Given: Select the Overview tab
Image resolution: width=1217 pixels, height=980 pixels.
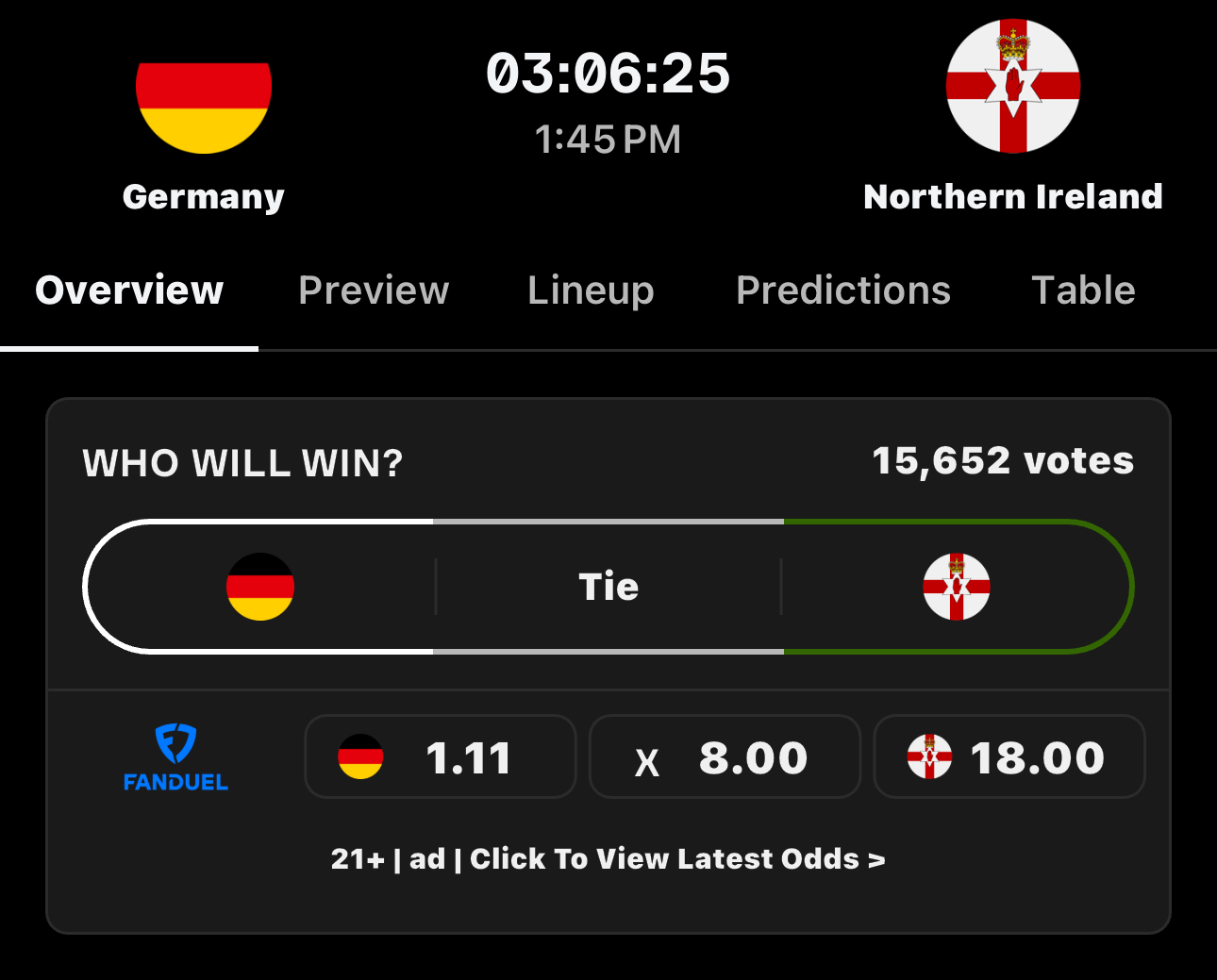Looking at the screenshot, I should point(129,291).
